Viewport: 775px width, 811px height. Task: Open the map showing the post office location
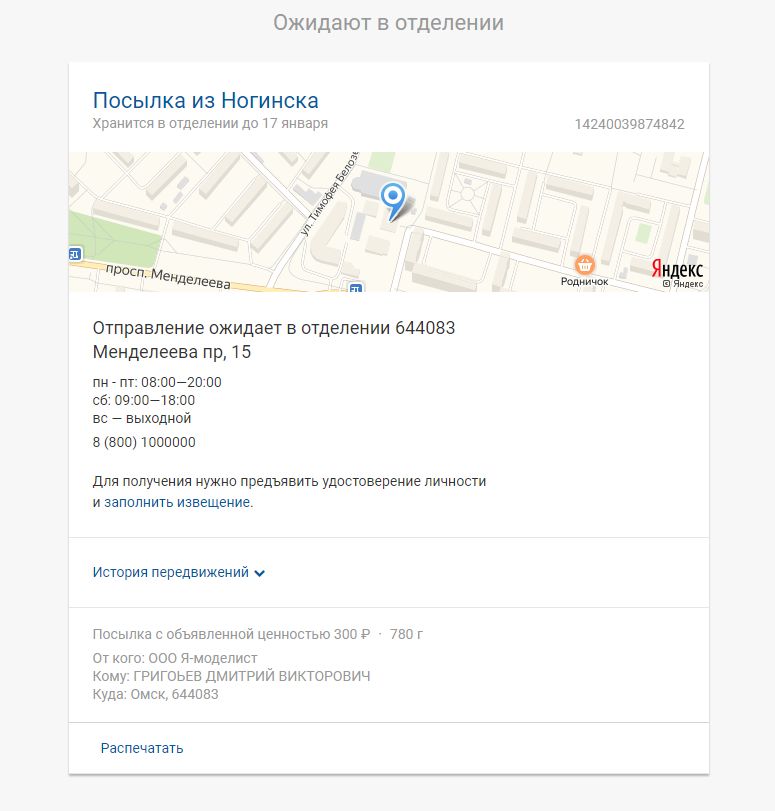pyautogui.click(x=388, y=222)
